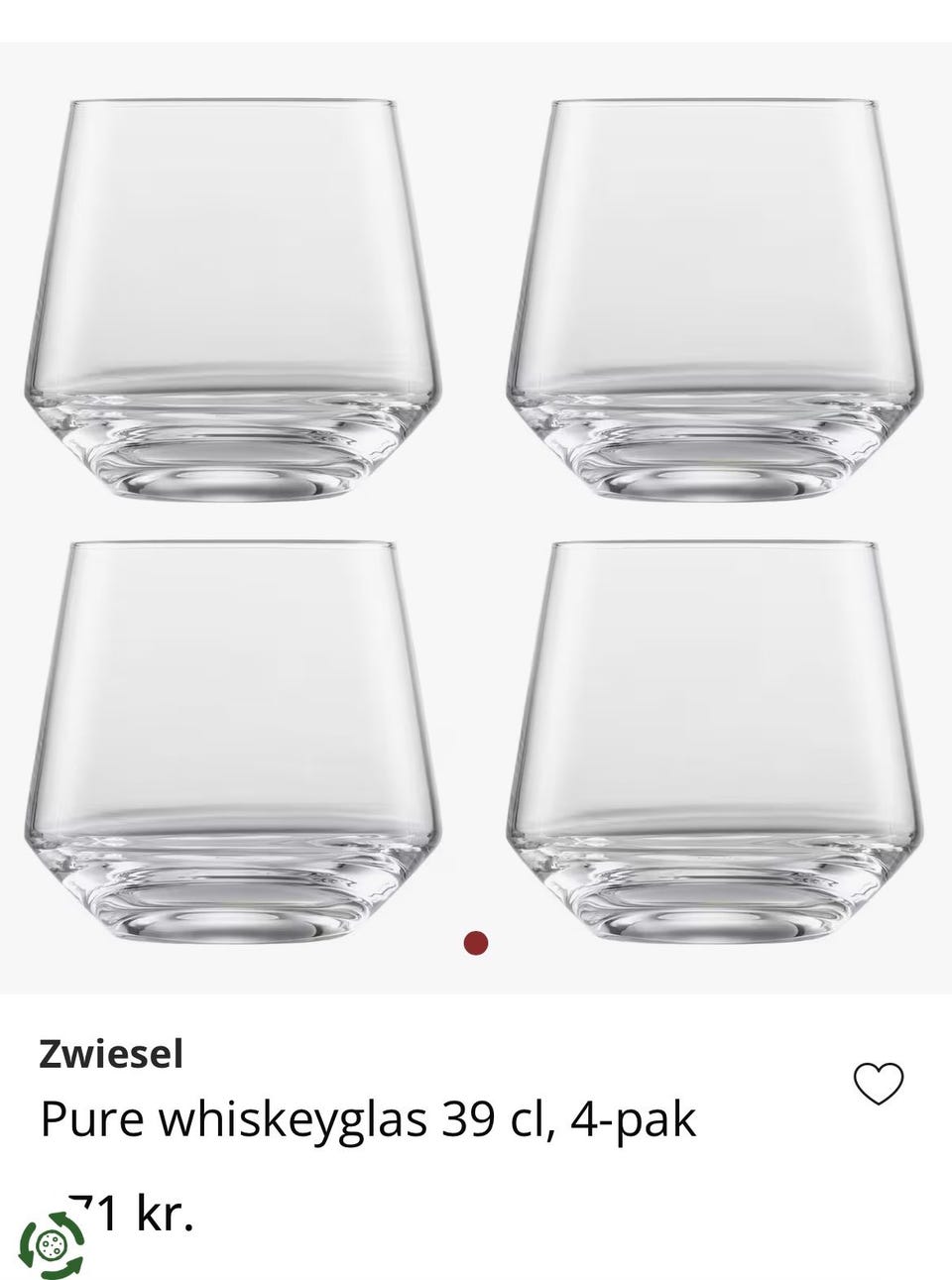This screenshot has height=1280, width=952.
Task: Click the photo of the four whiskey glasses
Action: tap(476, 496)
